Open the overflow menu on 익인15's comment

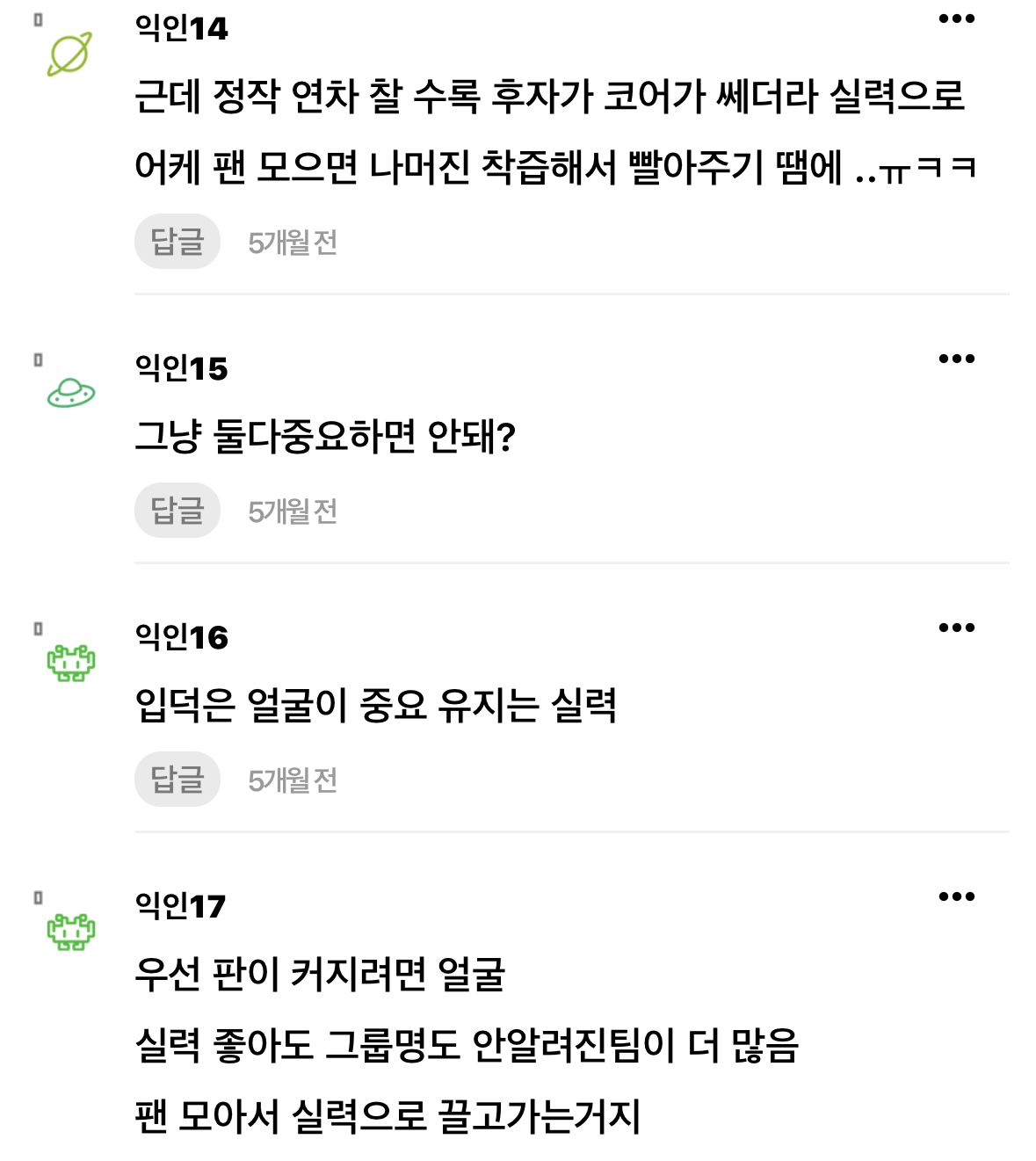(x=956, y=359)
